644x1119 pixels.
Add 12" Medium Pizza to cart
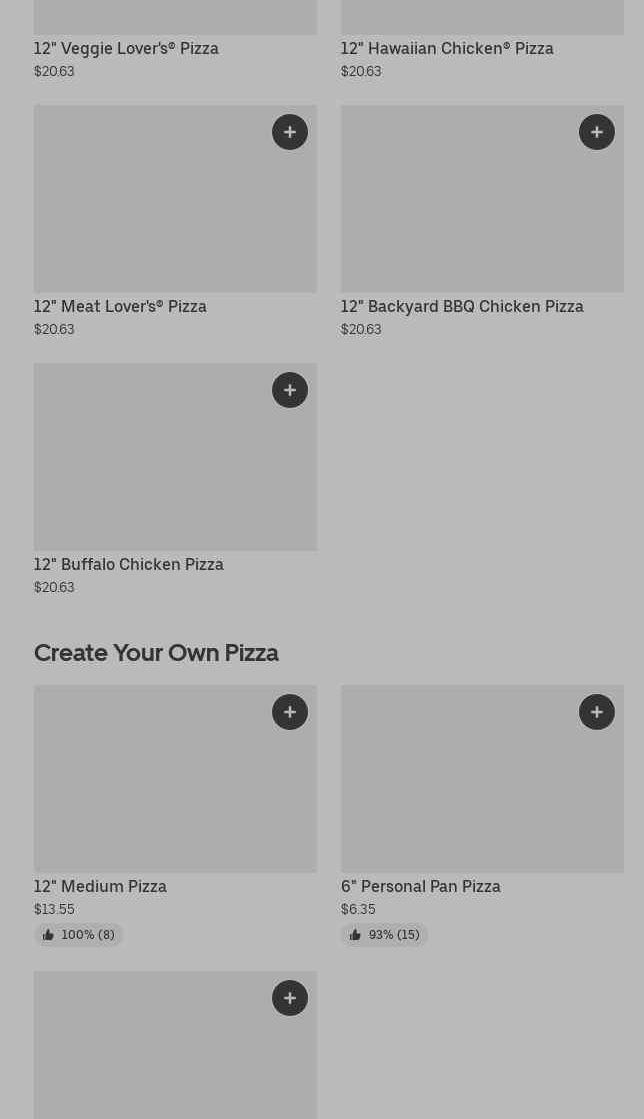290,712
